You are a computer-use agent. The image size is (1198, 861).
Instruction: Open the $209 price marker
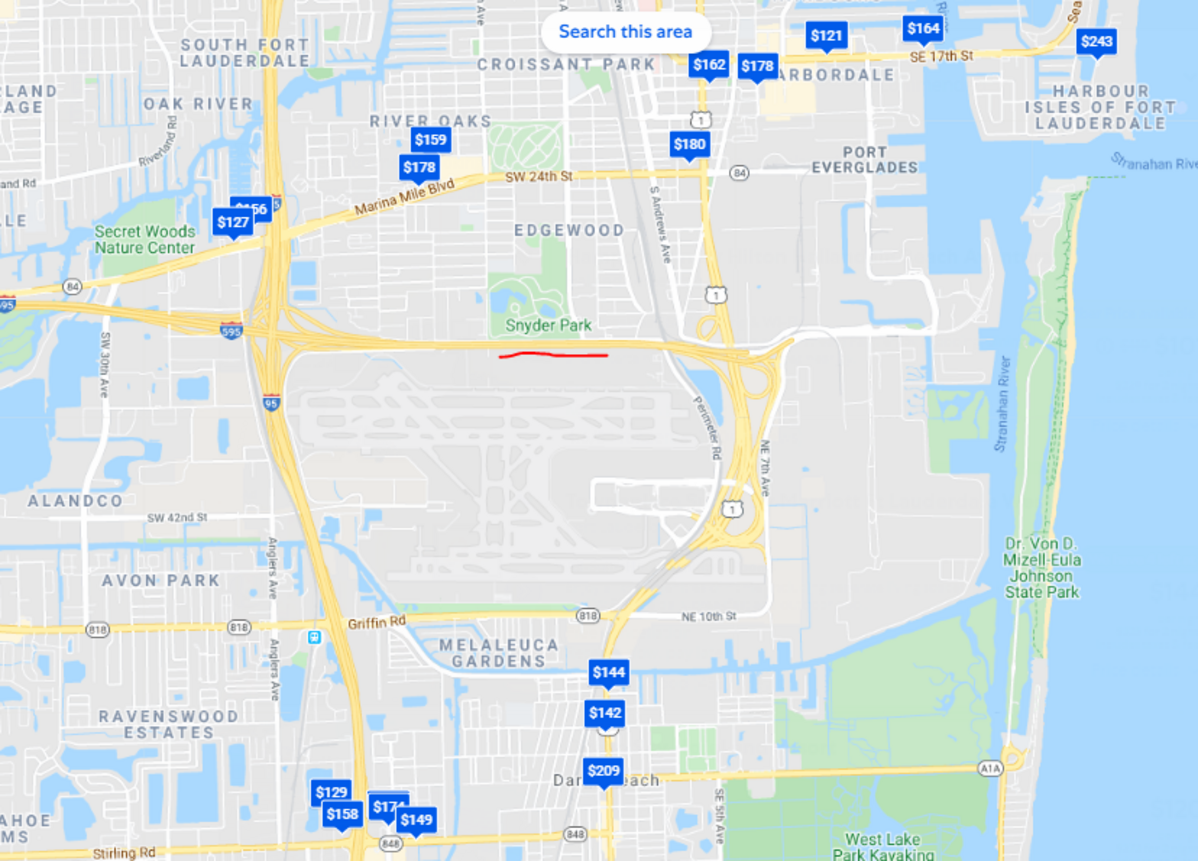pos(603,771)
